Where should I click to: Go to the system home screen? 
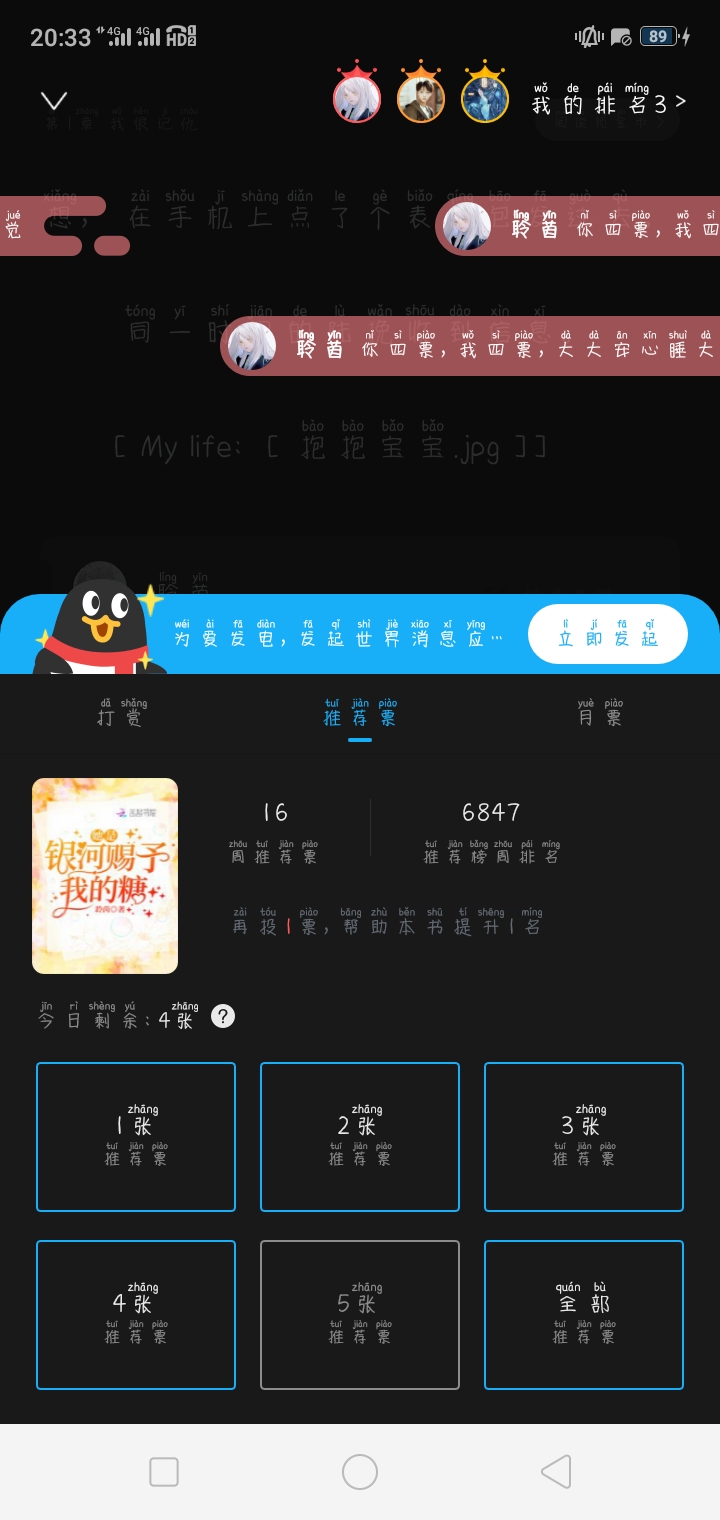(x=360, y=1472)
